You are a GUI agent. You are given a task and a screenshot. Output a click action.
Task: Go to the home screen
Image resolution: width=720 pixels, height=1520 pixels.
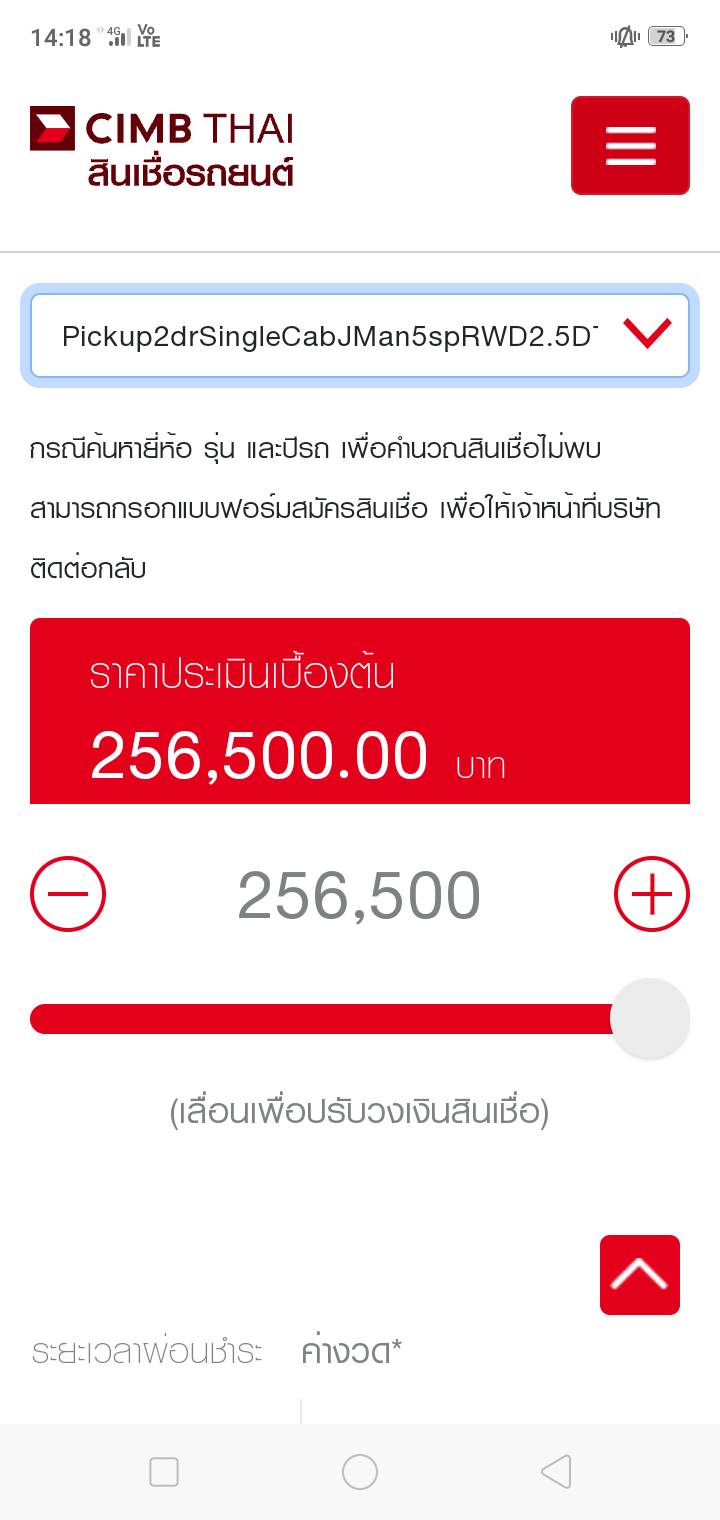pos(360,1472)
